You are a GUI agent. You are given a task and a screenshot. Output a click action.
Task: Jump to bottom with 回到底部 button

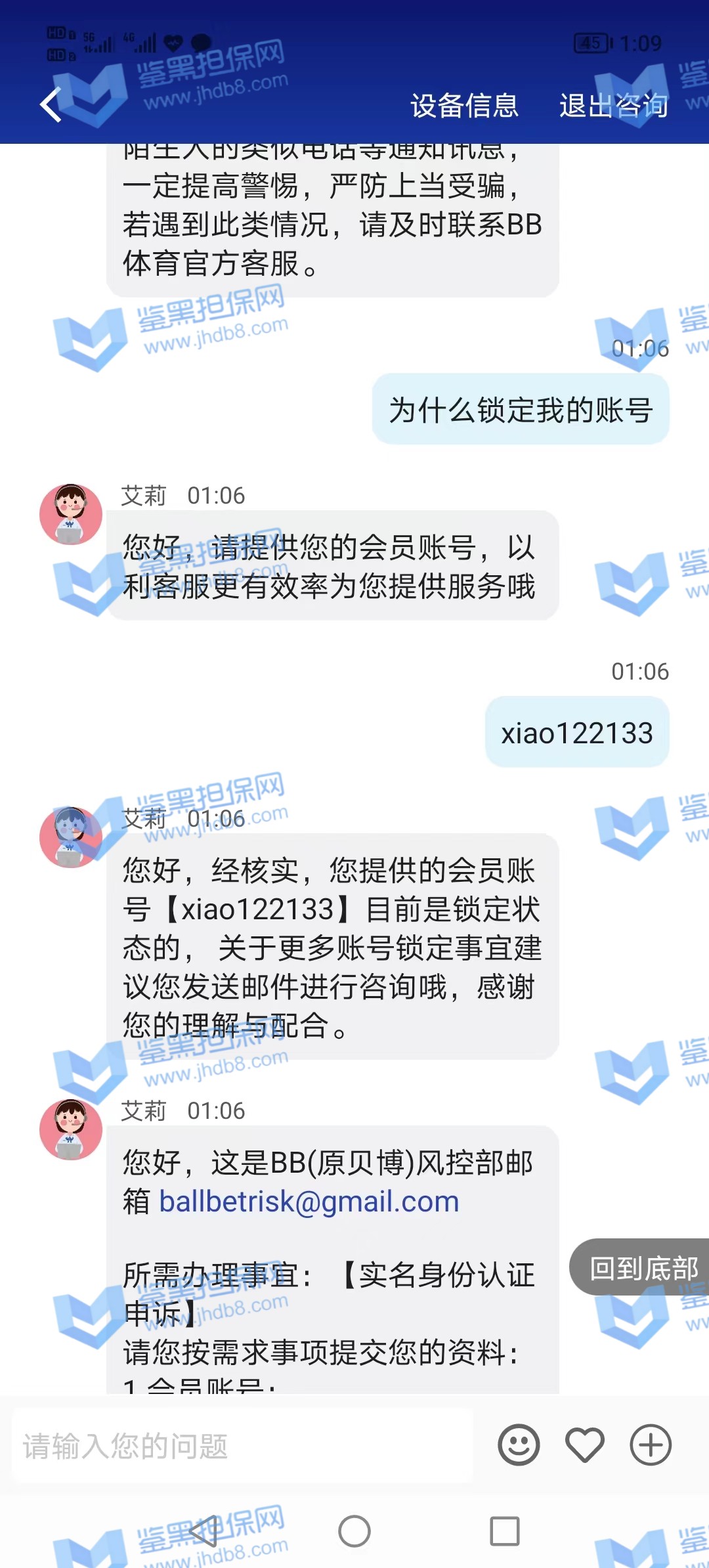pyautogui.click(x=642, y=1267)
